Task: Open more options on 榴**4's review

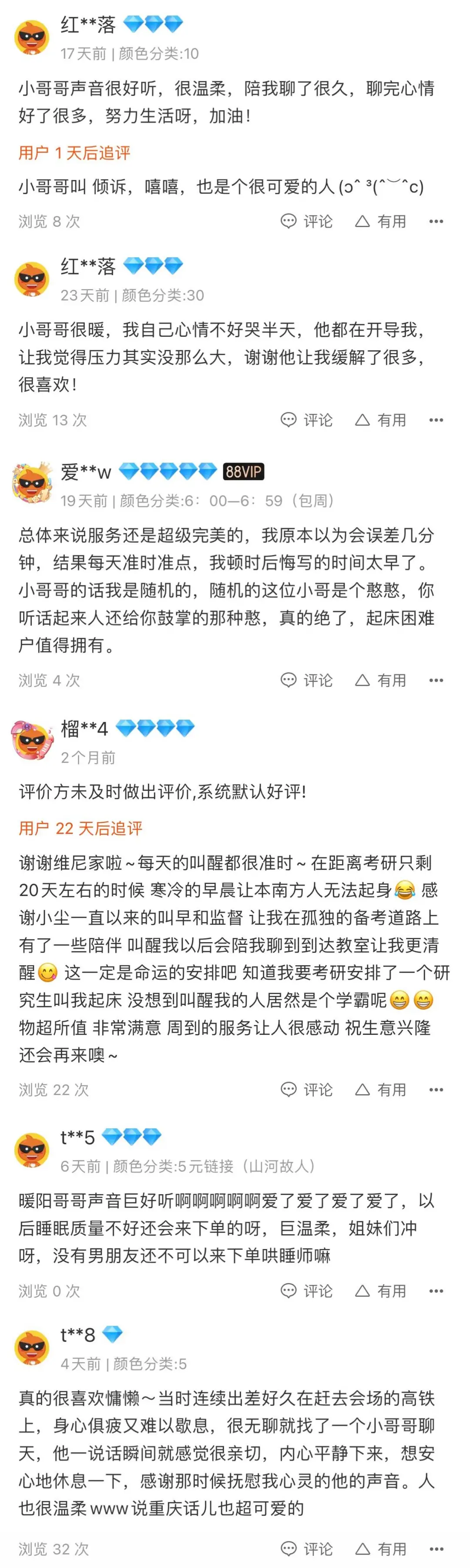Action: click(x=436, y=1090)
